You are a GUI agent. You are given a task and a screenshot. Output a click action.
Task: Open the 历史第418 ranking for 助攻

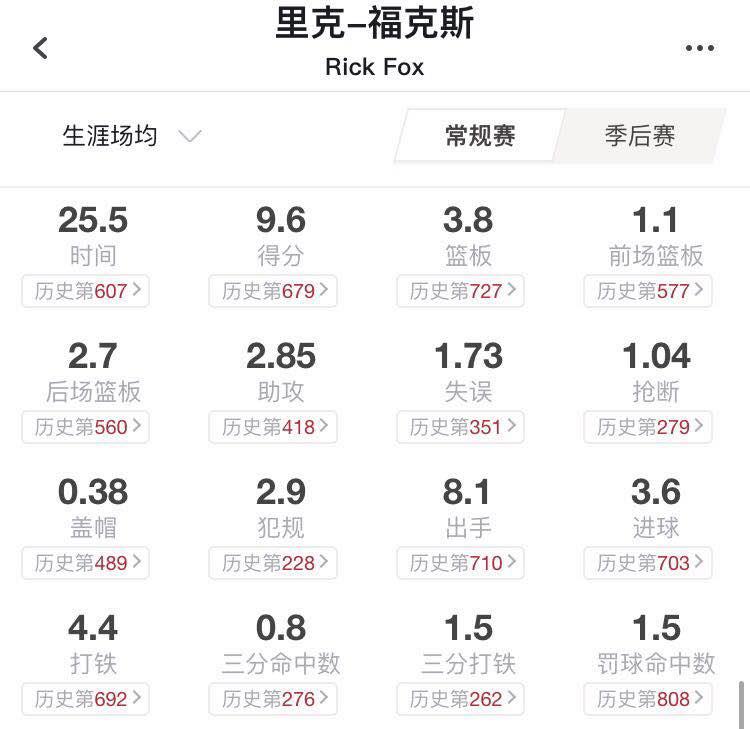[x=273, y=427]
